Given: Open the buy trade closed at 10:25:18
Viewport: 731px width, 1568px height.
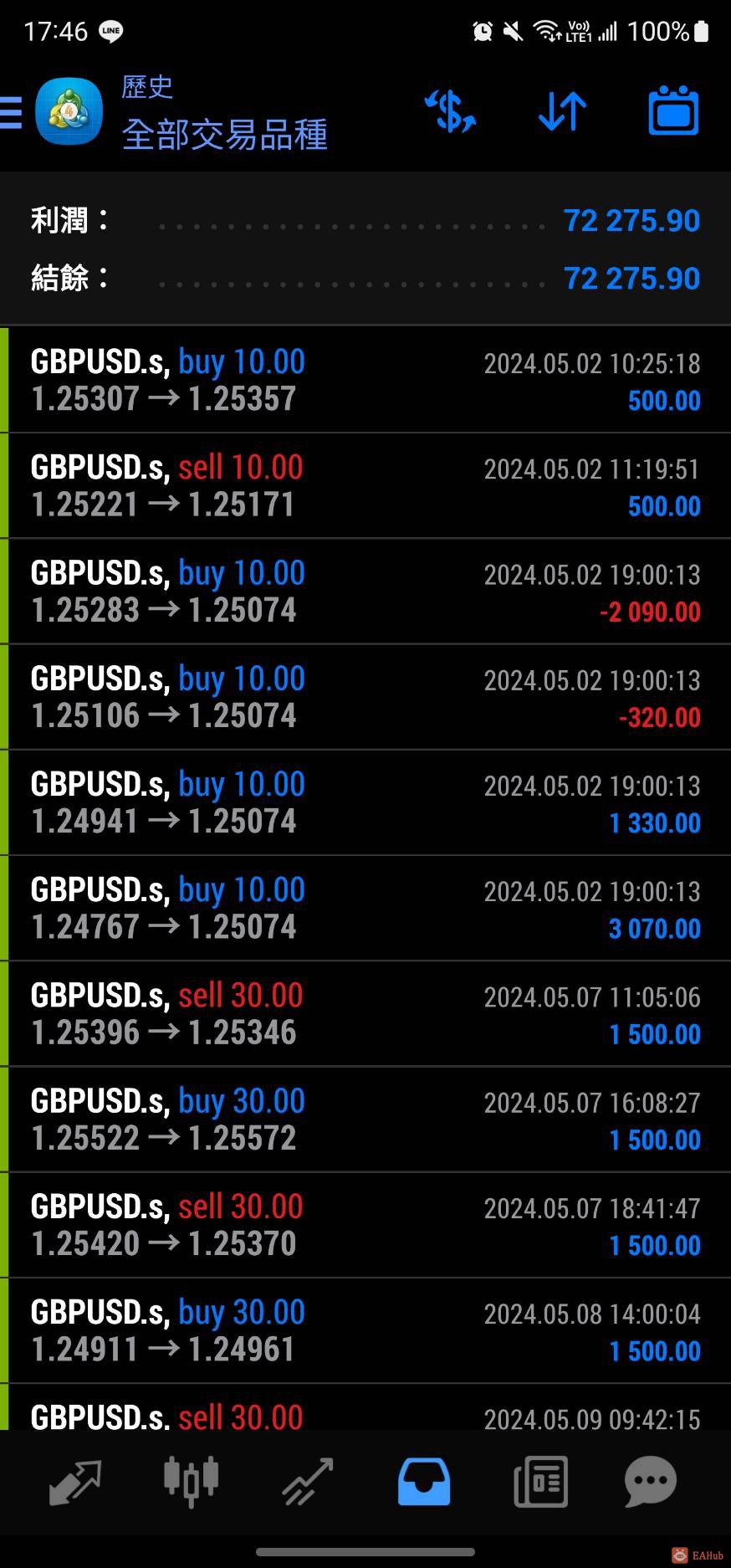Looking at the screenshot, I should (x=365, y=380).
